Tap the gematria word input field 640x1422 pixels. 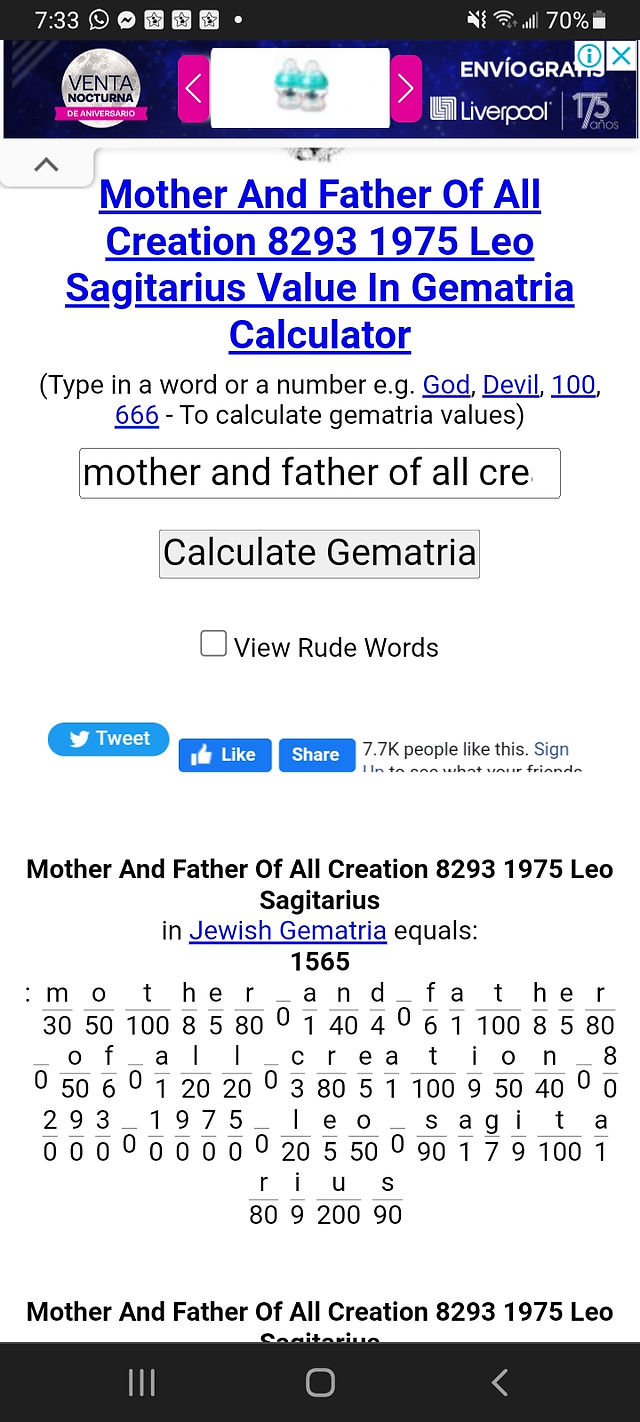click(320, 473)
